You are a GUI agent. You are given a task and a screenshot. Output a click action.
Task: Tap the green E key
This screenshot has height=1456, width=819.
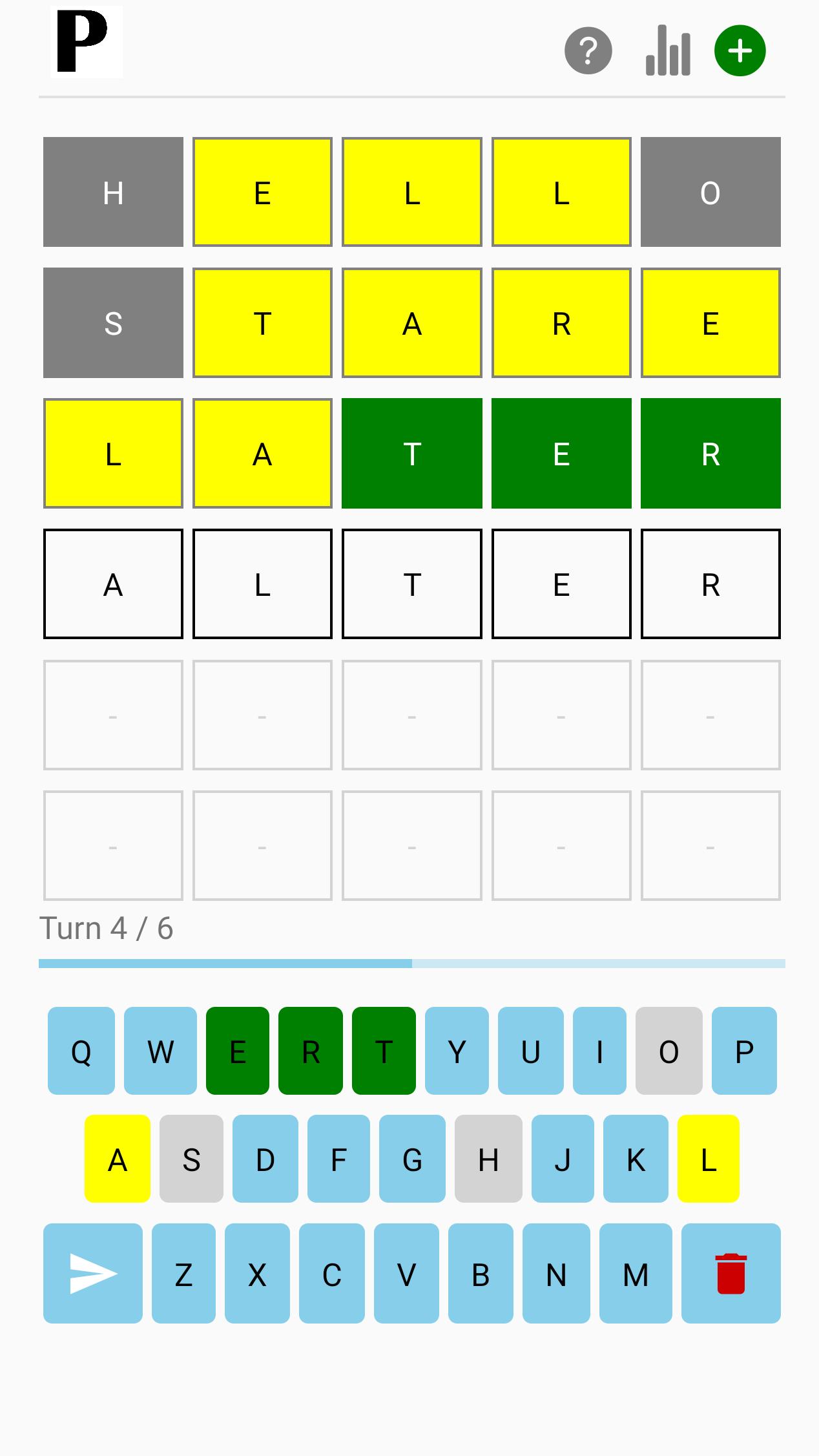pos(238,1051)
